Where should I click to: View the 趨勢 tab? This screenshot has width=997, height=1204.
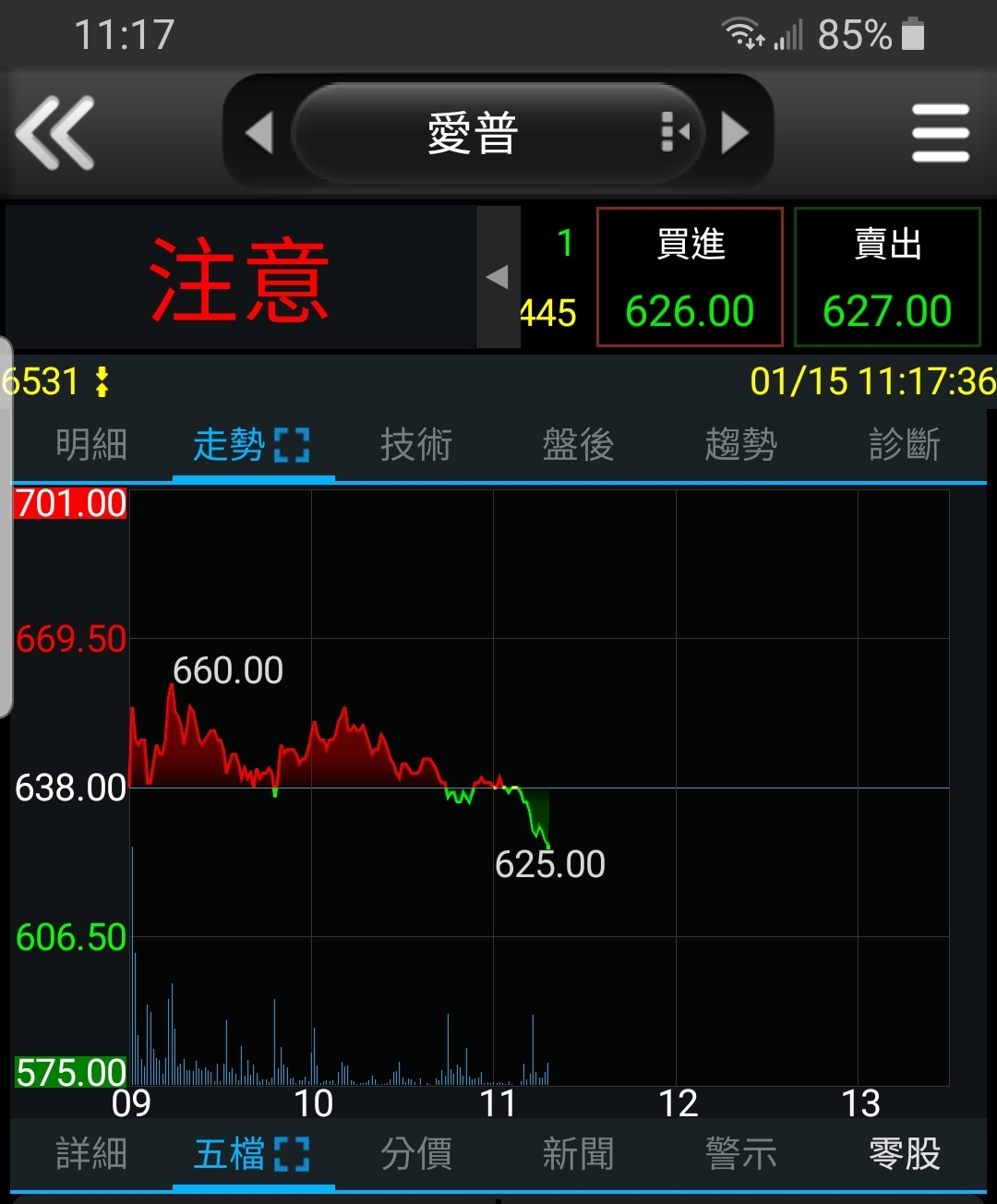(x=740, y=445)
